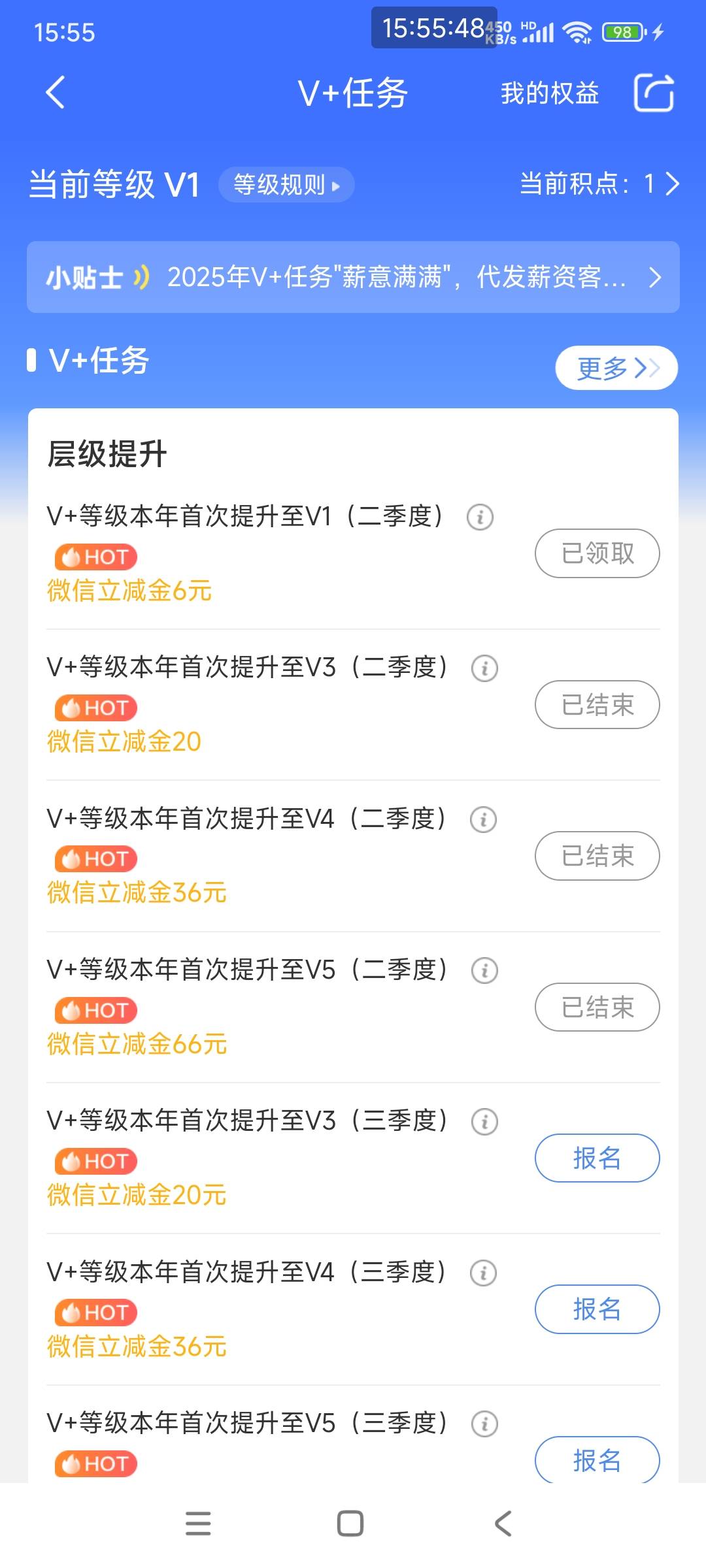View 当前积点 details
Screen dimensions: 706x1568
(x=599, y=184)
